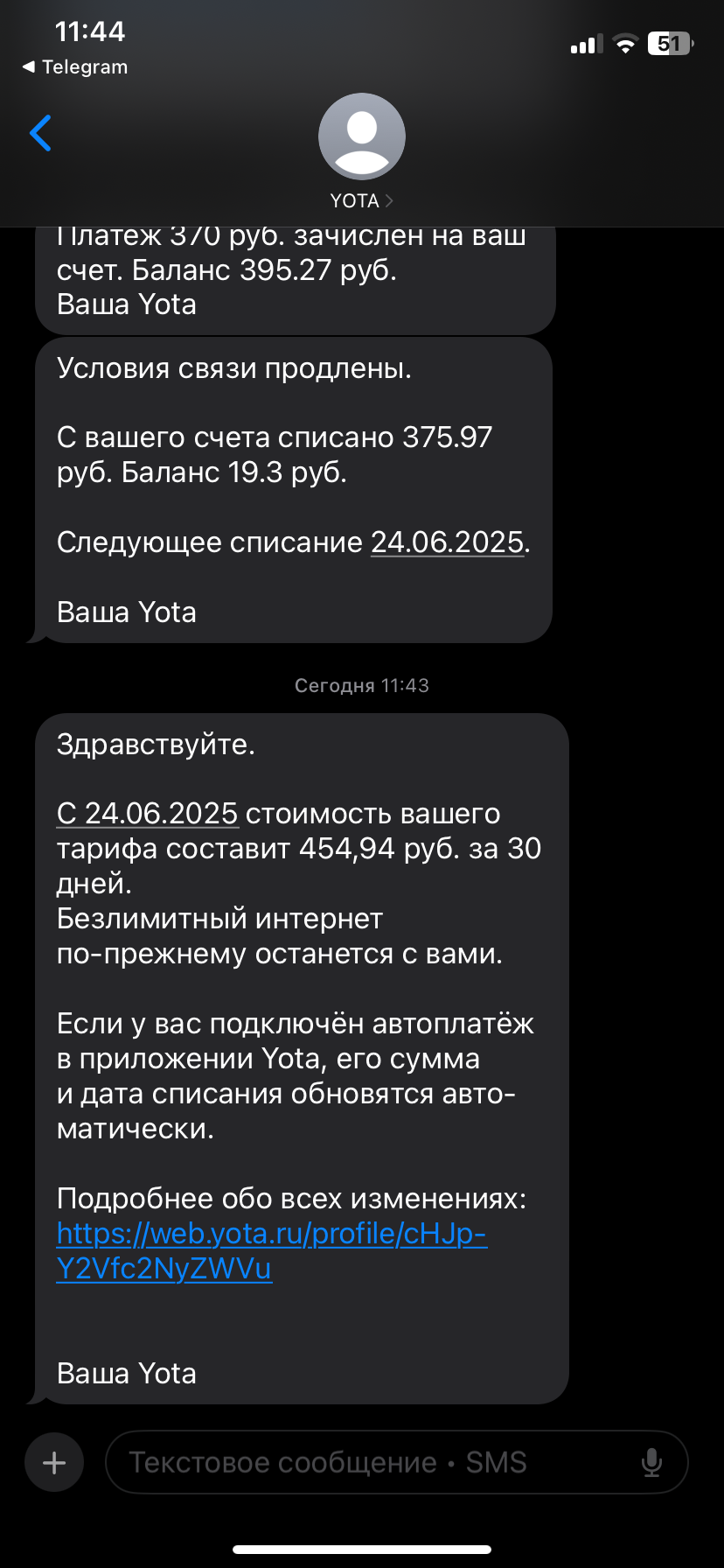Tap the underlined С 24.06.2025 date
The height and width of the screenshot is (1568, 724).
point(147,814)
